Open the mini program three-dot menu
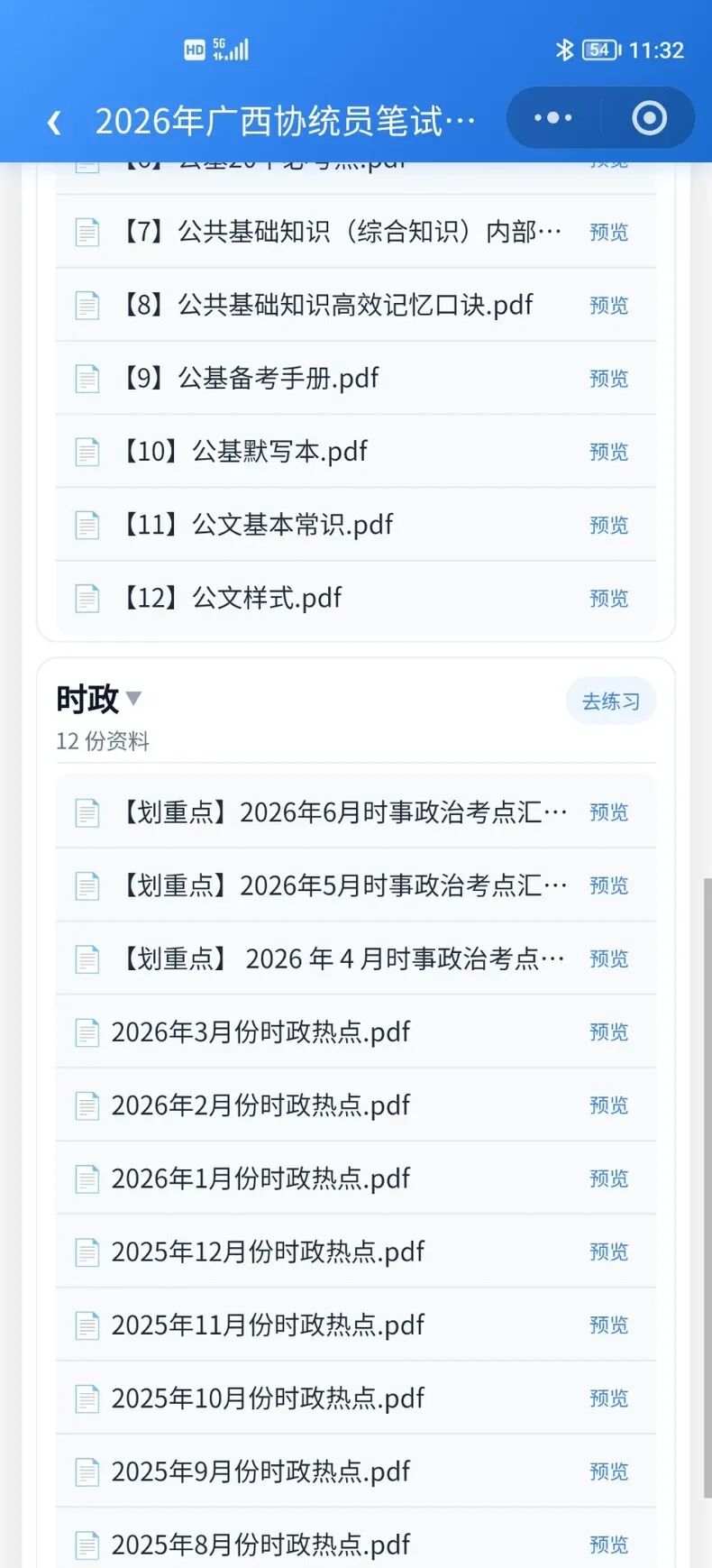This screenshot has height=1568, width=712. click(x=553, y=118)
